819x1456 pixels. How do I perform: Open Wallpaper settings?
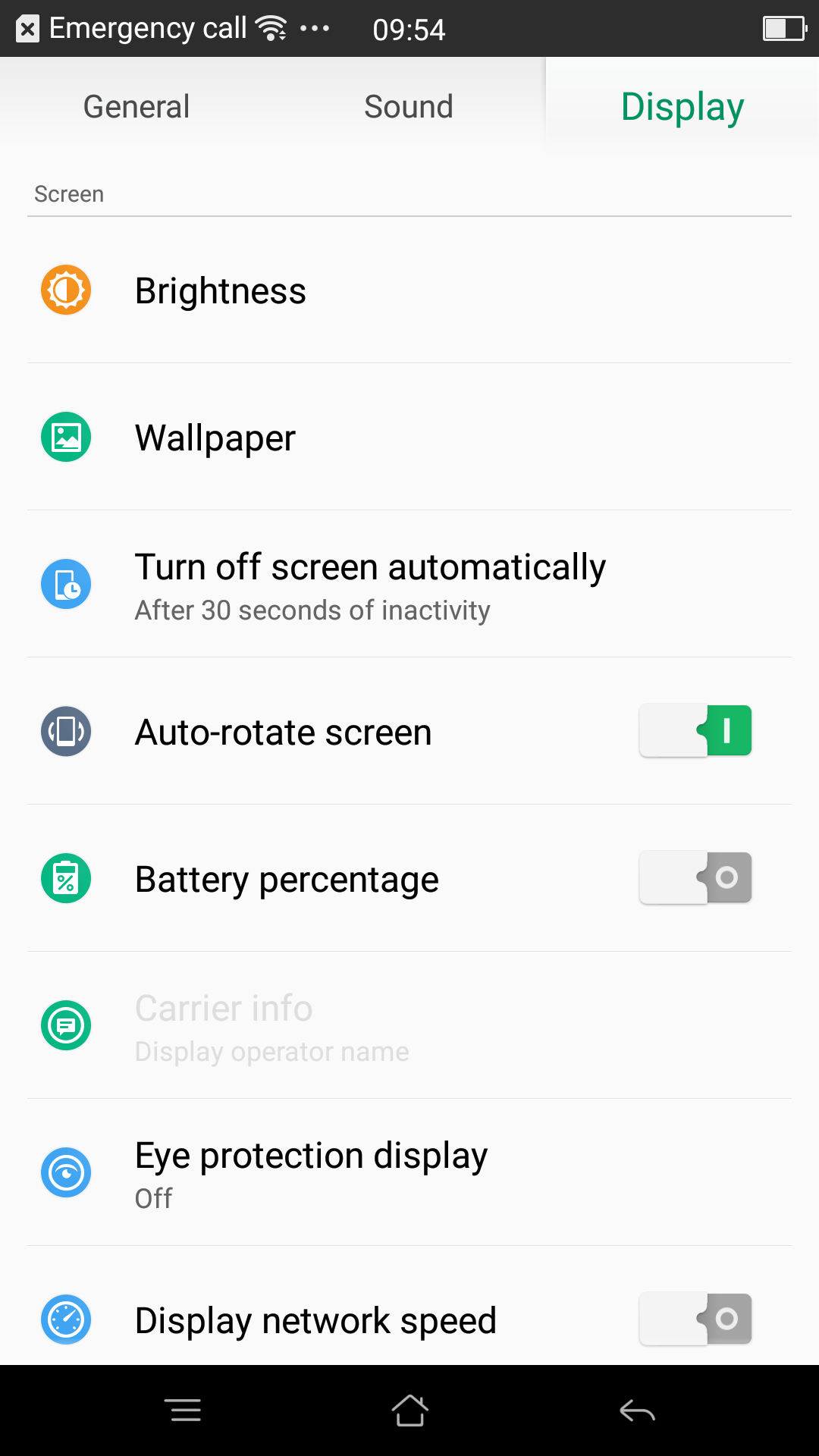(x=409, y=438)
